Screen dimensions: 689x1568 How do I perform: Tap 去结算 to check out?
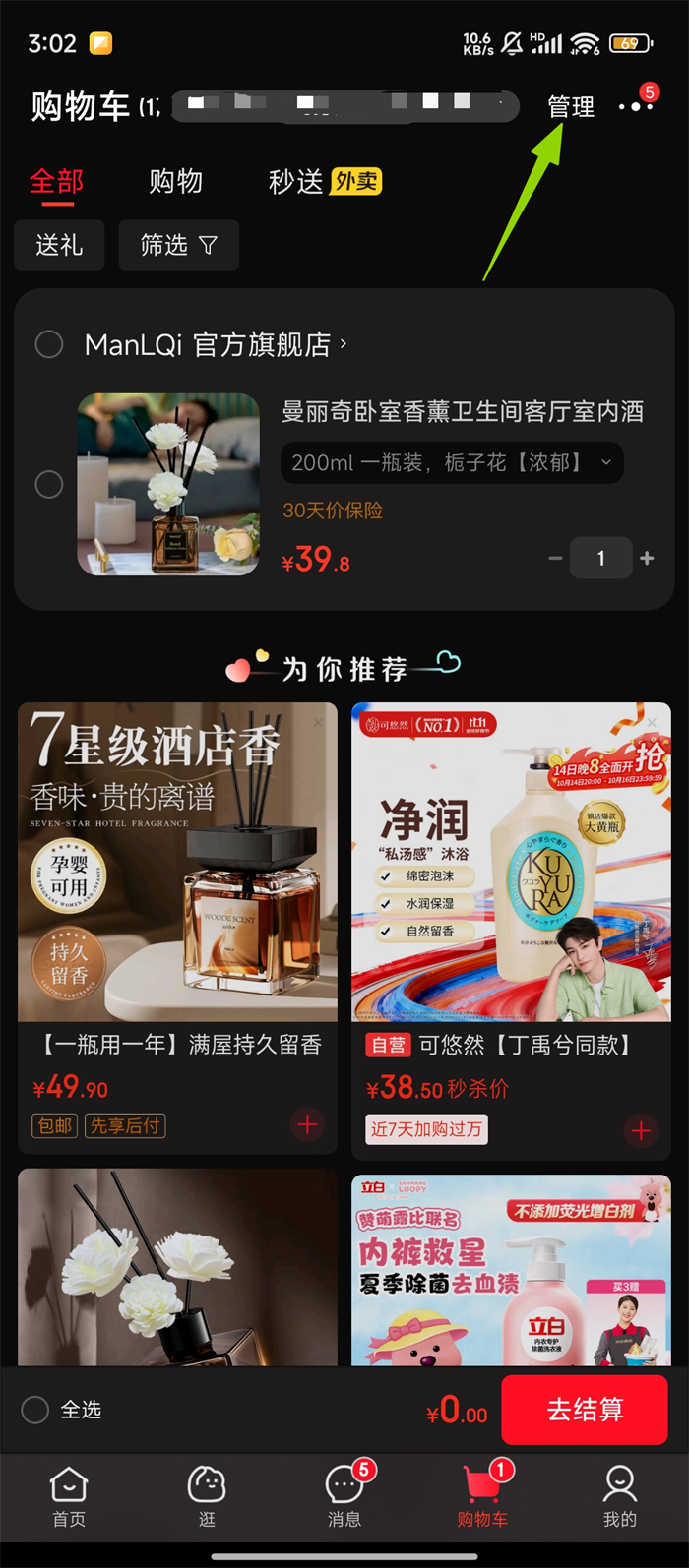(585, 1410)
